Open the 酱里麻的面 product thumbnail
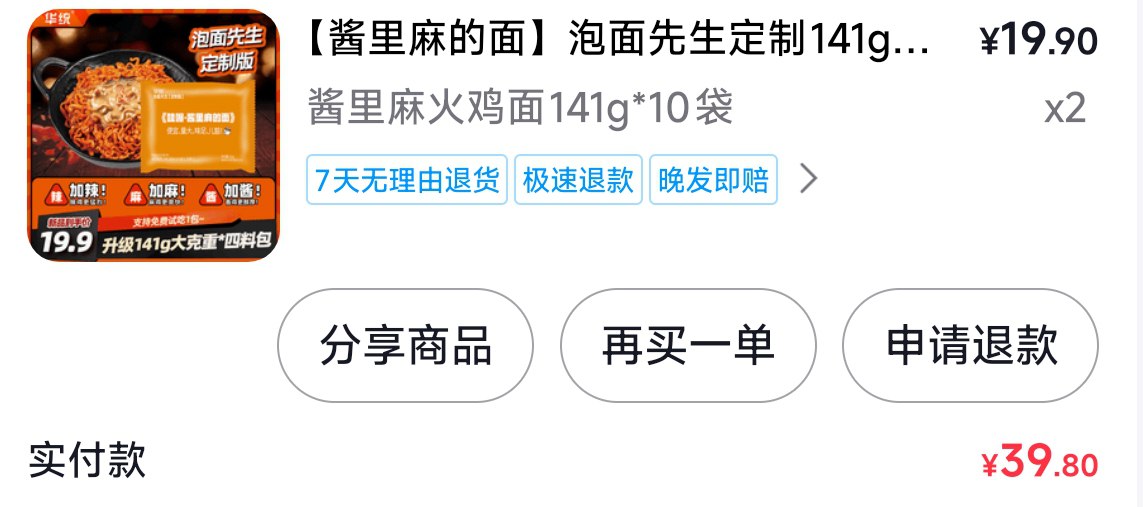The height and width of the screenshot is (507, 1143). [153, 136]
